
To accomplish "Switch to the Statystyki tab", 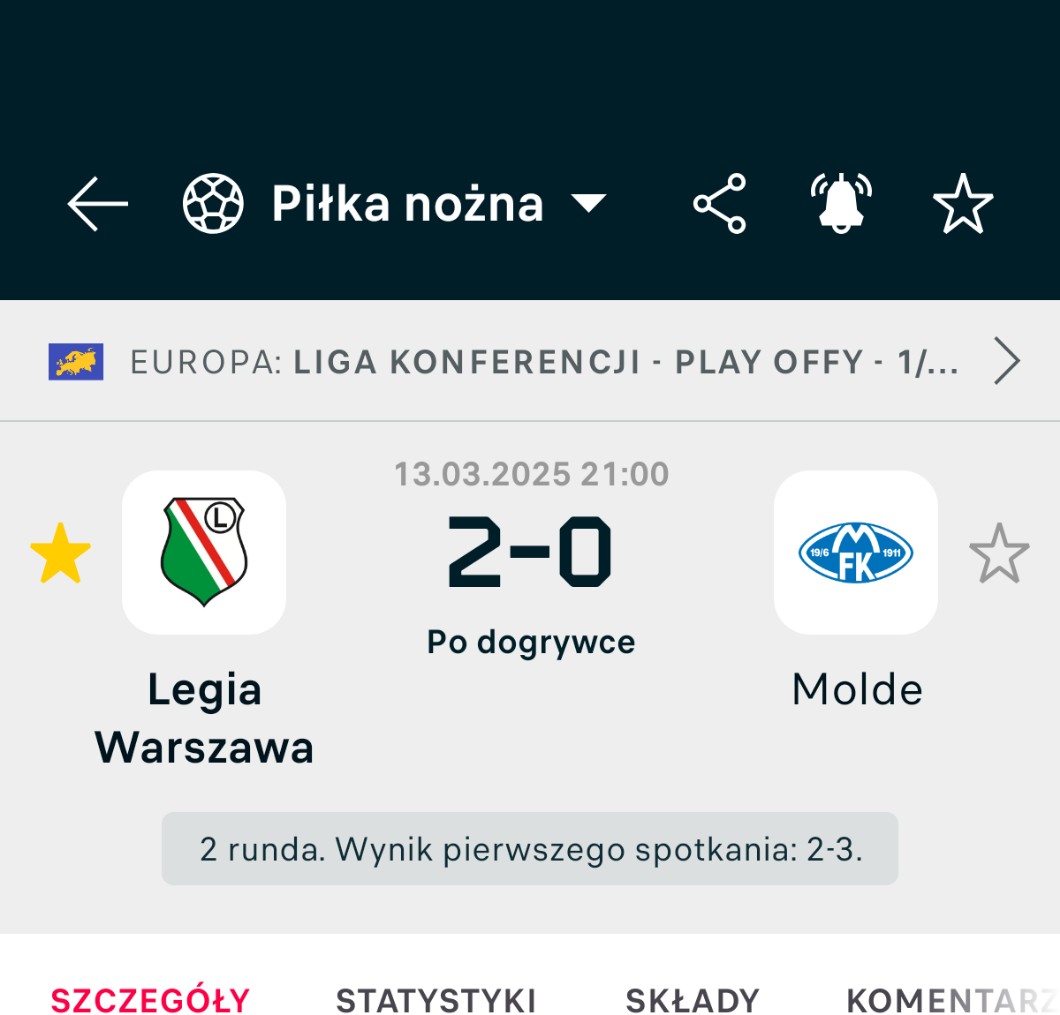I will (x=436, y=1000).
